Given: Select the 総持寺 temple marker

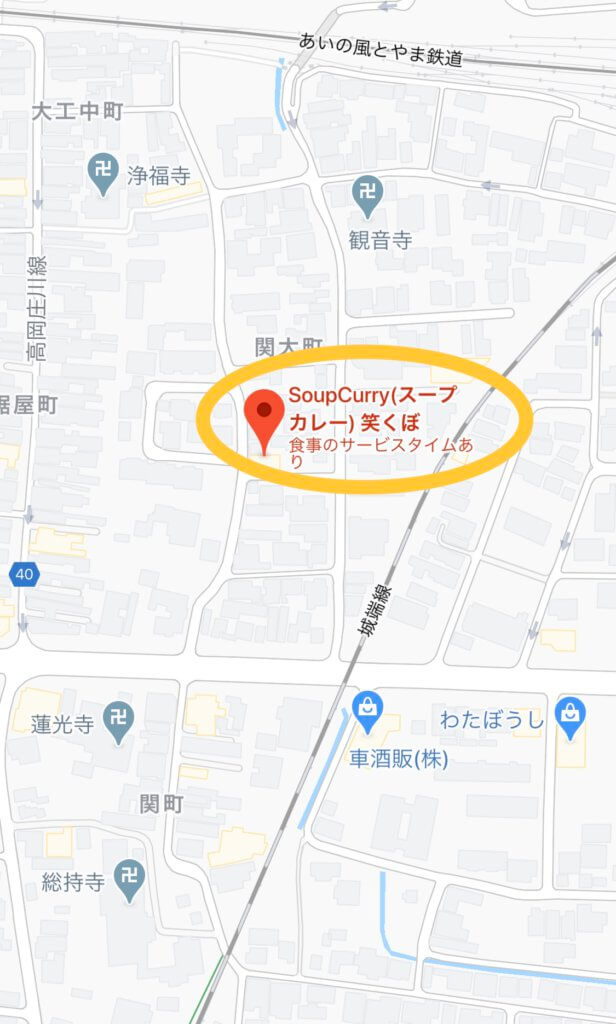Looking at the screenshot, I should coord(130,879).
